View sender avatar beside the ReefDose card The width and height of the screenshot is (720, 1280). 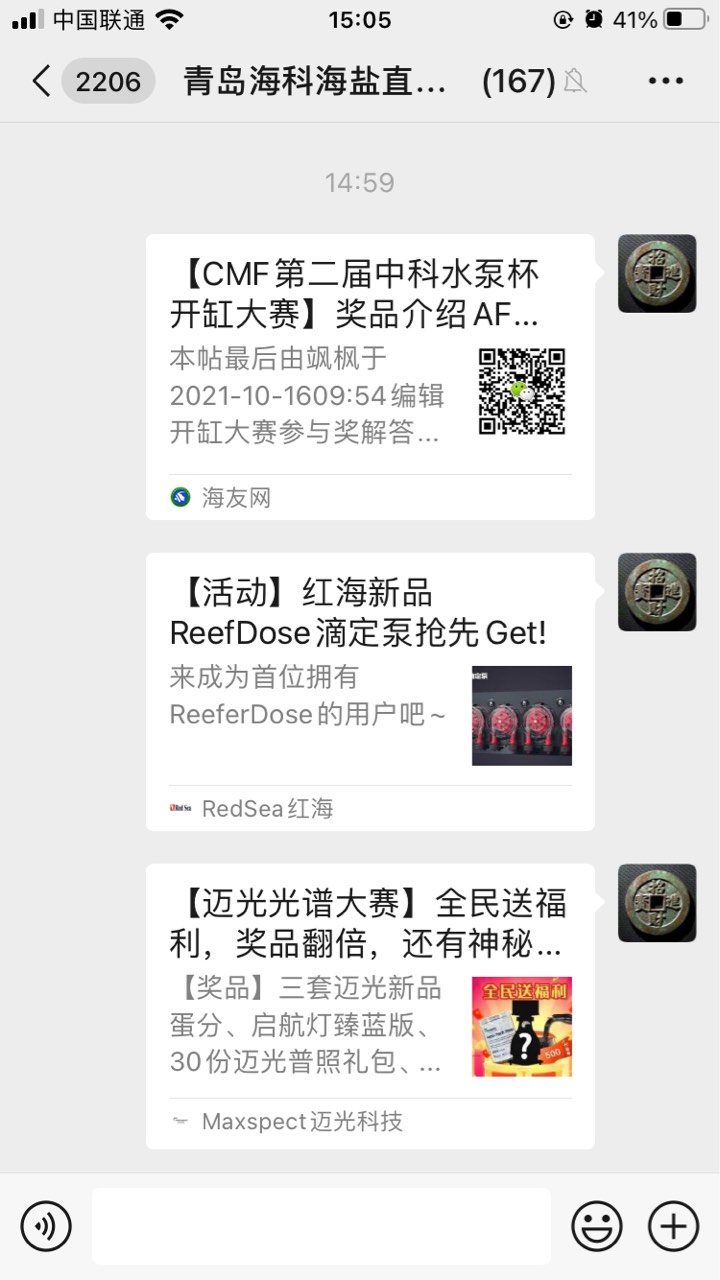(x=657, y=592)
